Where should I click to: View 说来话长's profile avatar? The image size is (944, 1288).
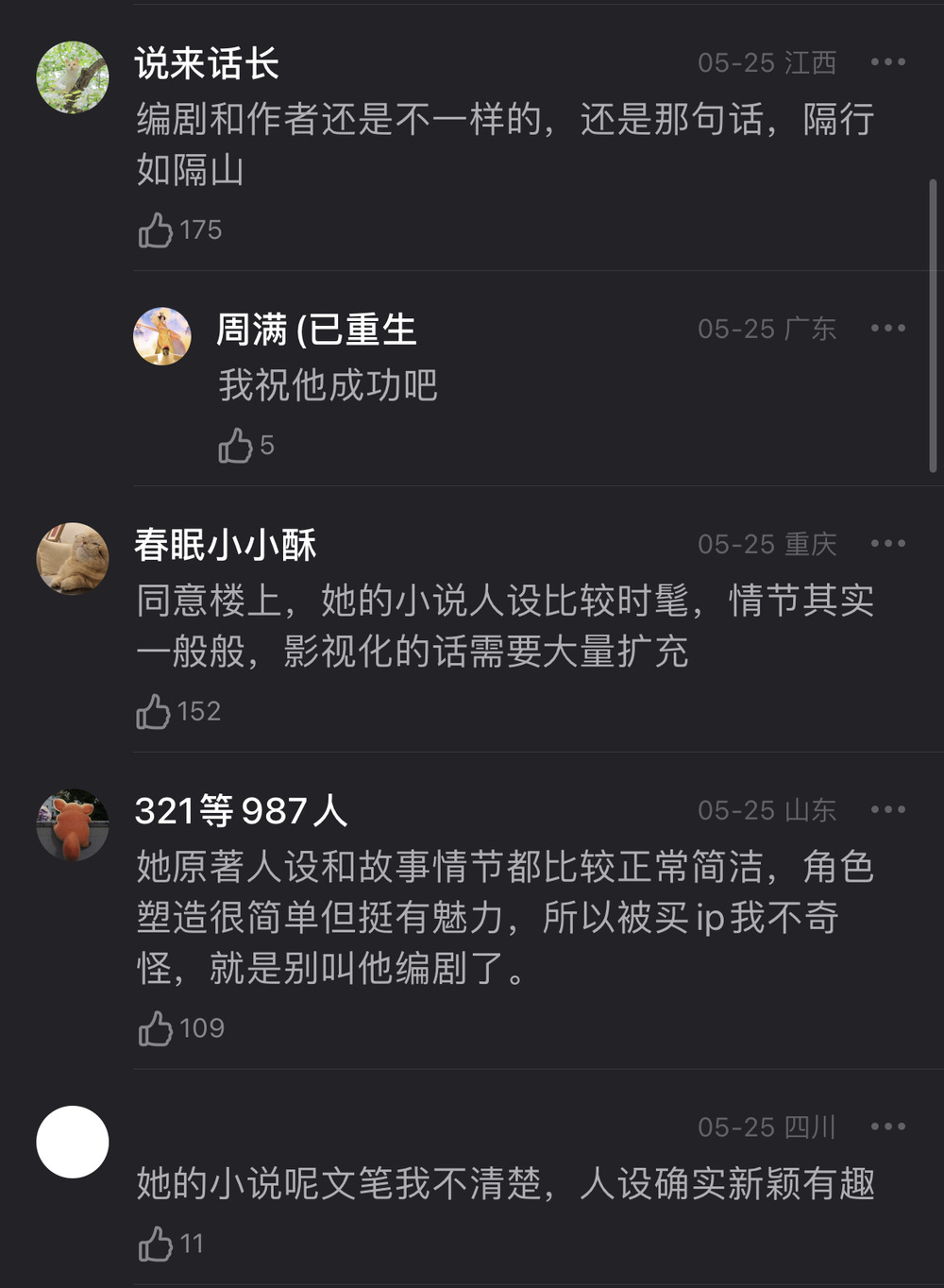click(73, 77)
